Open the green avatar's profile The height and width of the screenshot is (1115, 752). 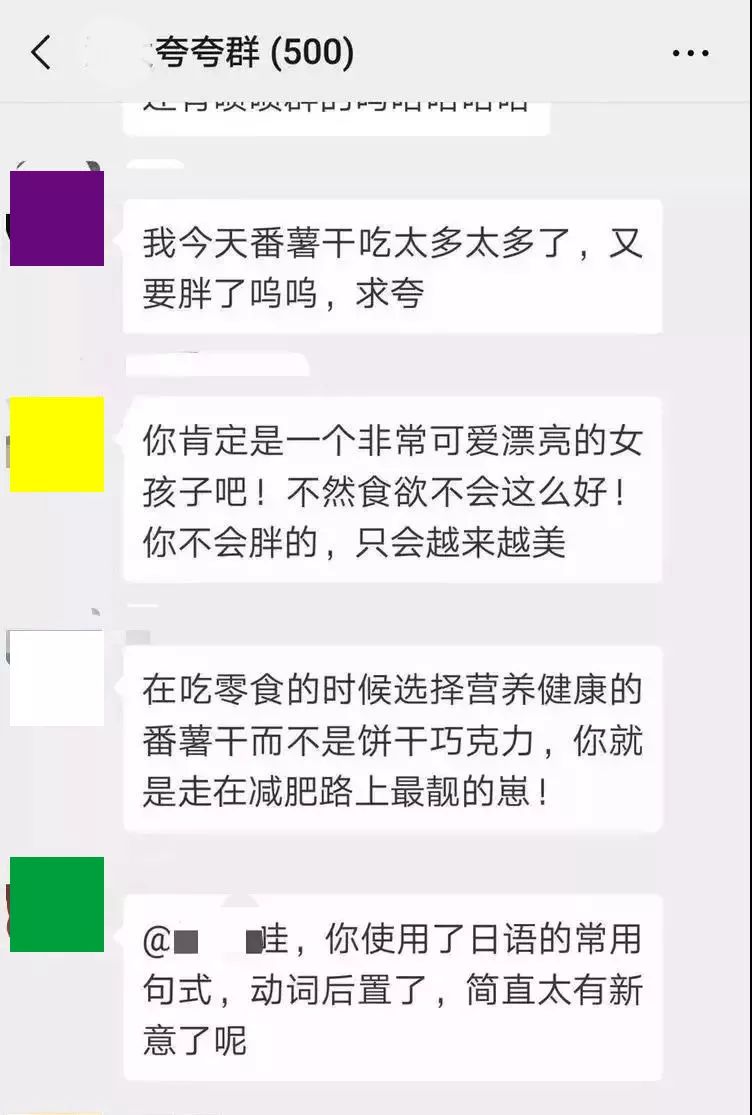pyautogui.click(x=57, y=904)
